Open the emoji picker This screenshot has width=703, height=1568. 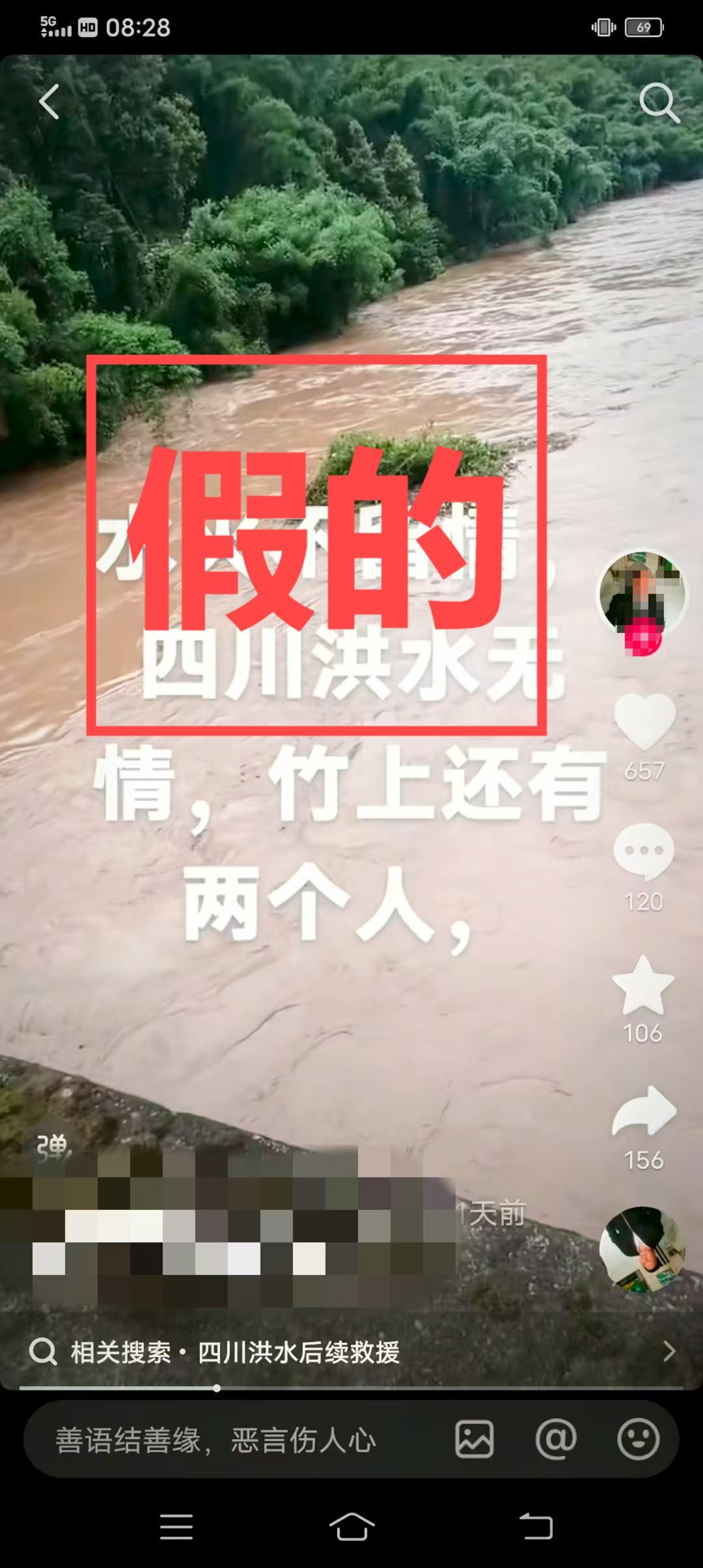(638, 1440)
